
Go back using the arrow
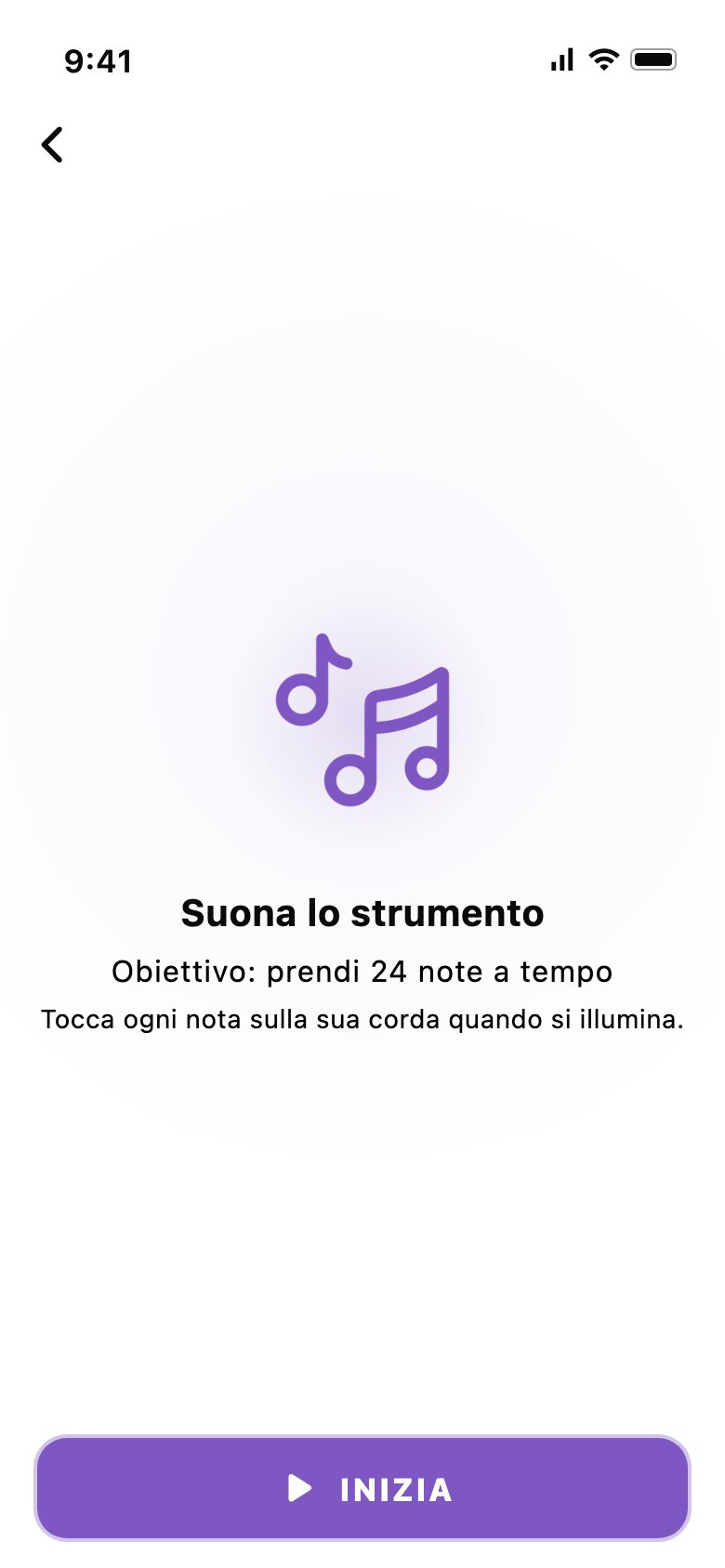(53, 145)
